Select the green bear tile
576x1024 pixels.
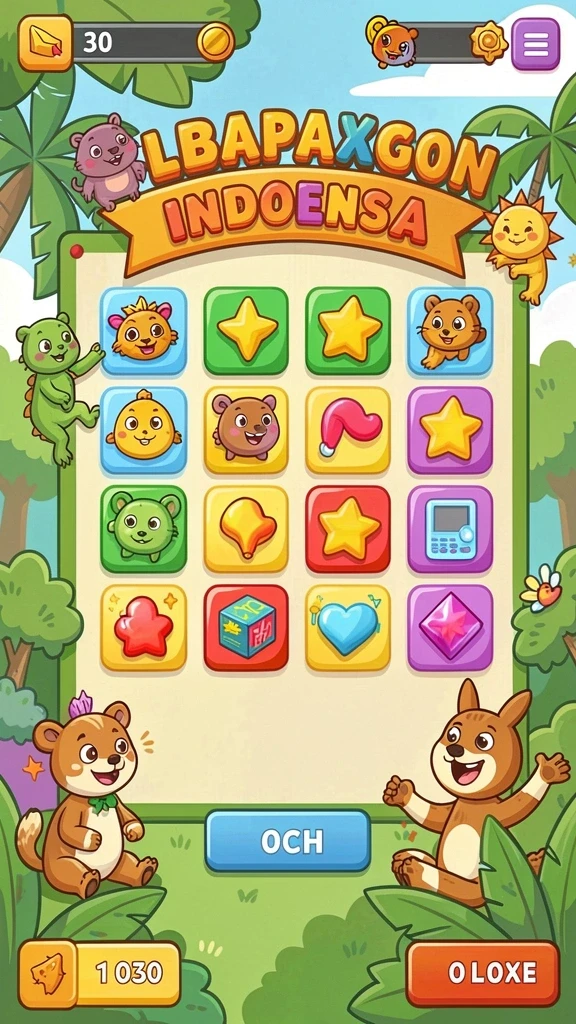144,529
